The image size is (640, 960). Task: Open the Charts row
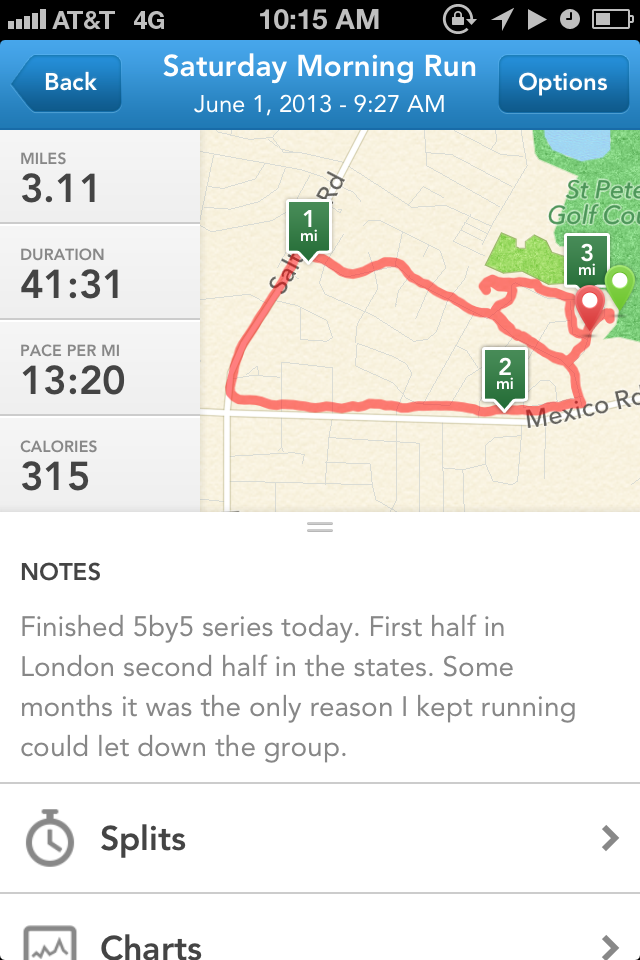click(x=320, y=927)
